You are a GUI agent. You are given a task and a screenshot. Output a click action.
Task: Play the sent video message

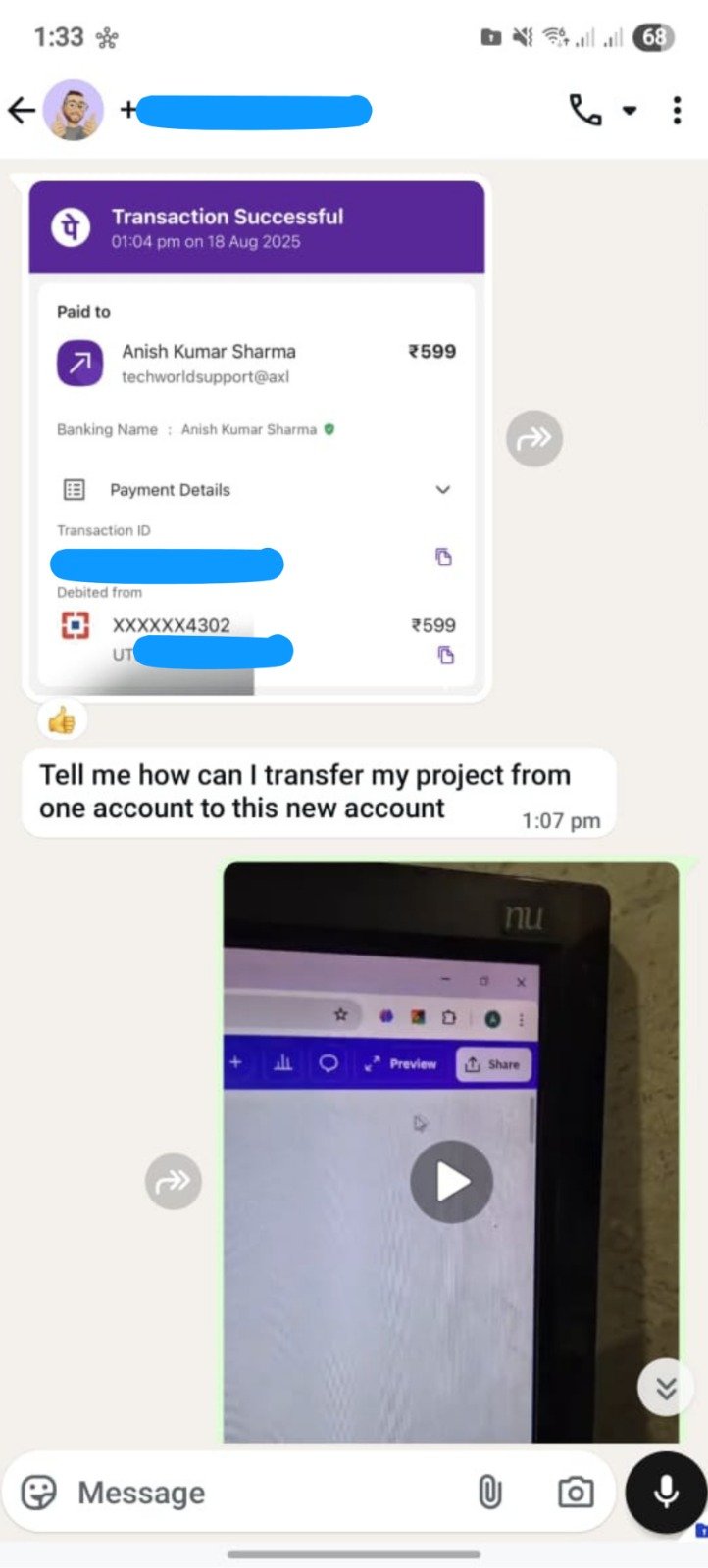(451, 1182)
